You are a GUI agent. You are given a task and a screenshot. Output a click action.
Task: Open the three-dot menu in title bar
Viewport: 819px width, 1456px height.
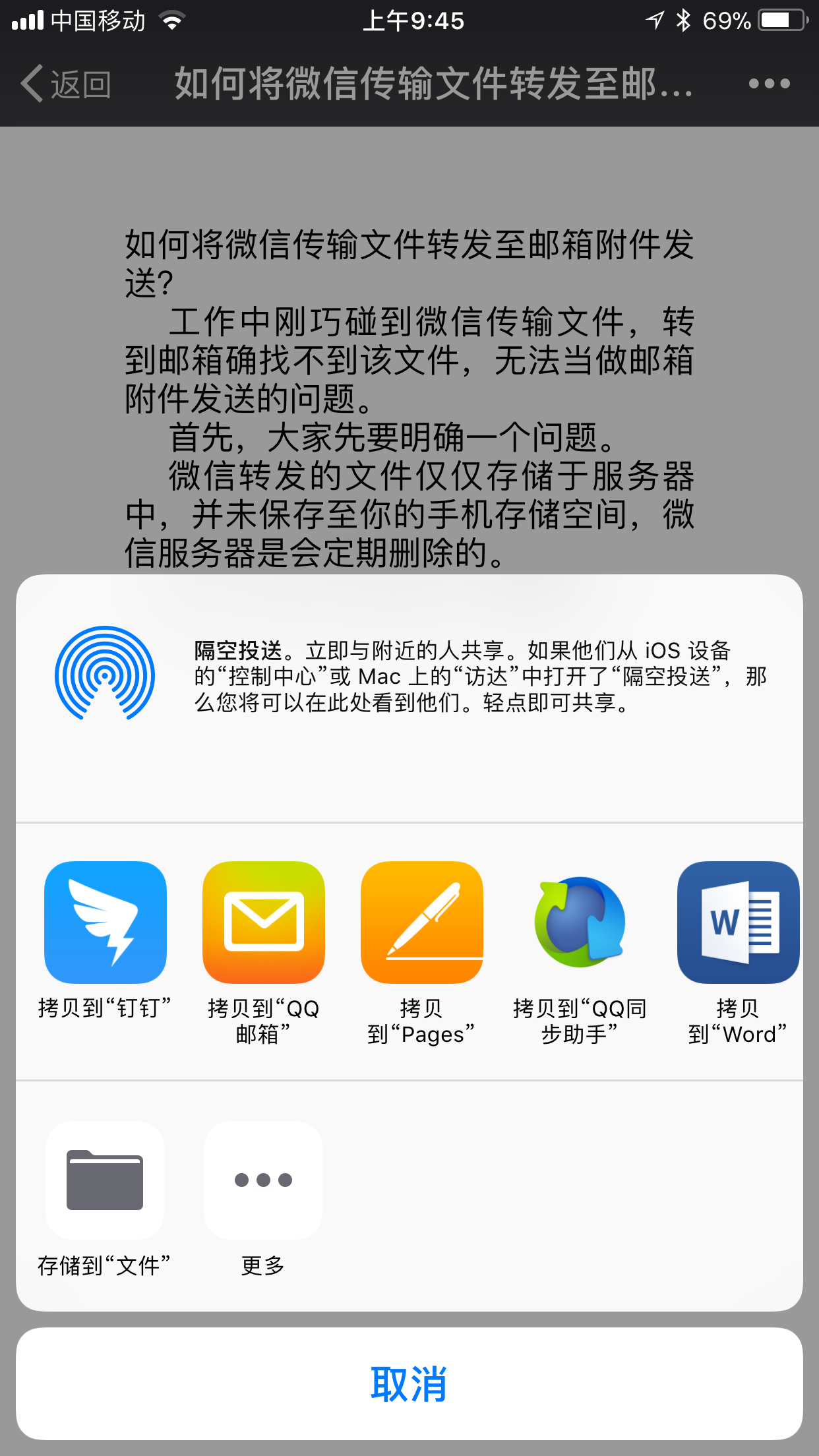[769, 84]
